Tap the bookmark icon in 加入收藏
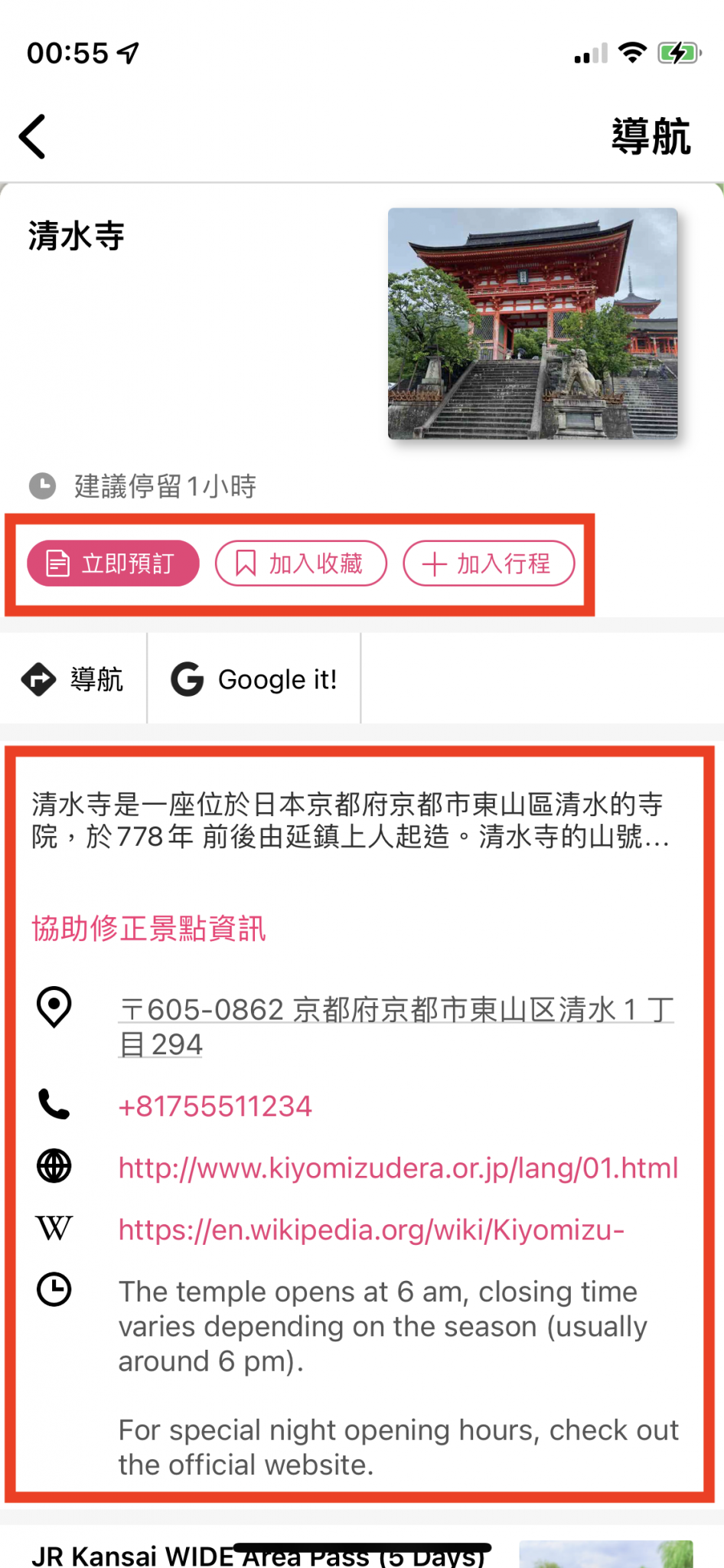724x1568 pixels. pos(245,563)
